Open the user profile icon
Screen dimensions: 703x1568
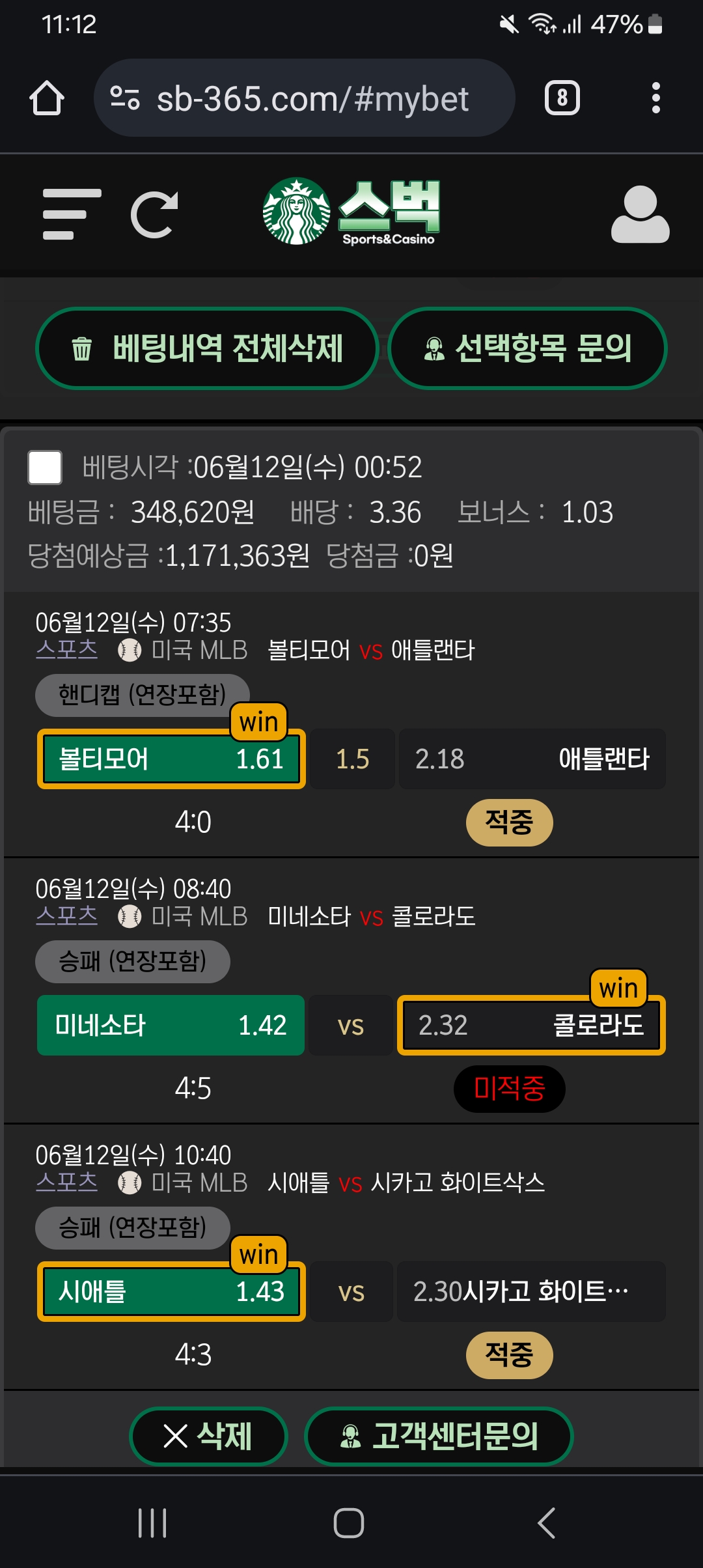[x=640, y=214]
